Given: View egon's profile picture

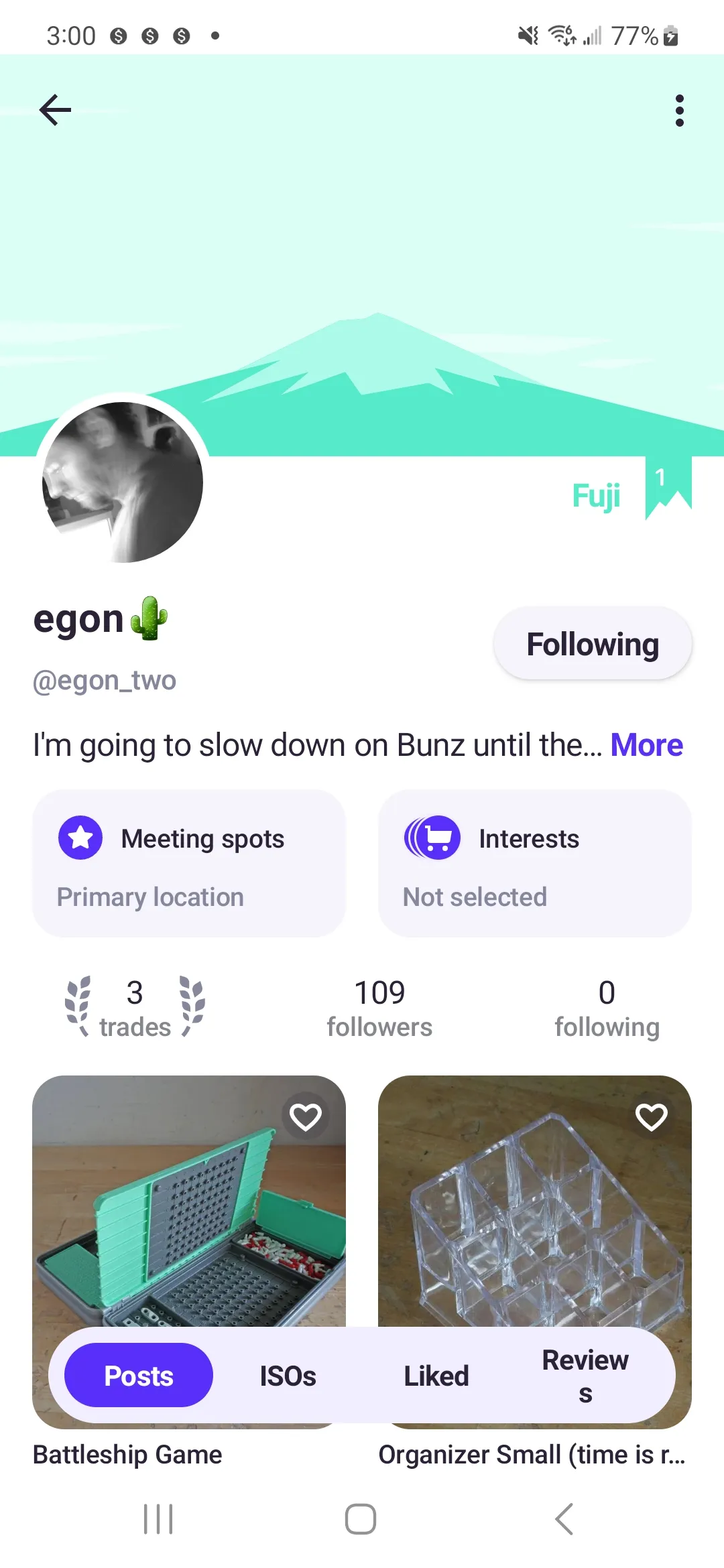Looking at the screenshot, I should point(123,482).
